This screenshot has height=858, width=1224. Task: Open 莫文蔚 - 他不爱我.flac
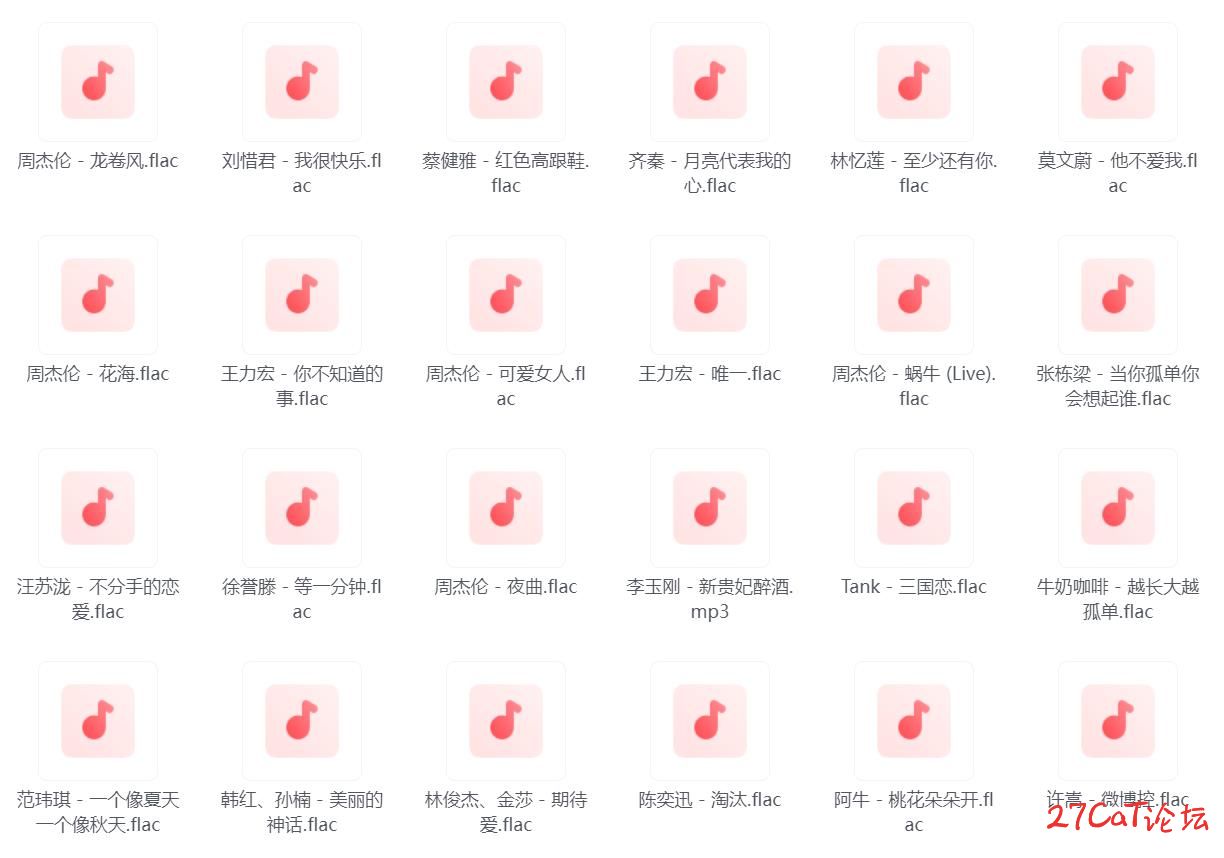(x=1118, y=82)
